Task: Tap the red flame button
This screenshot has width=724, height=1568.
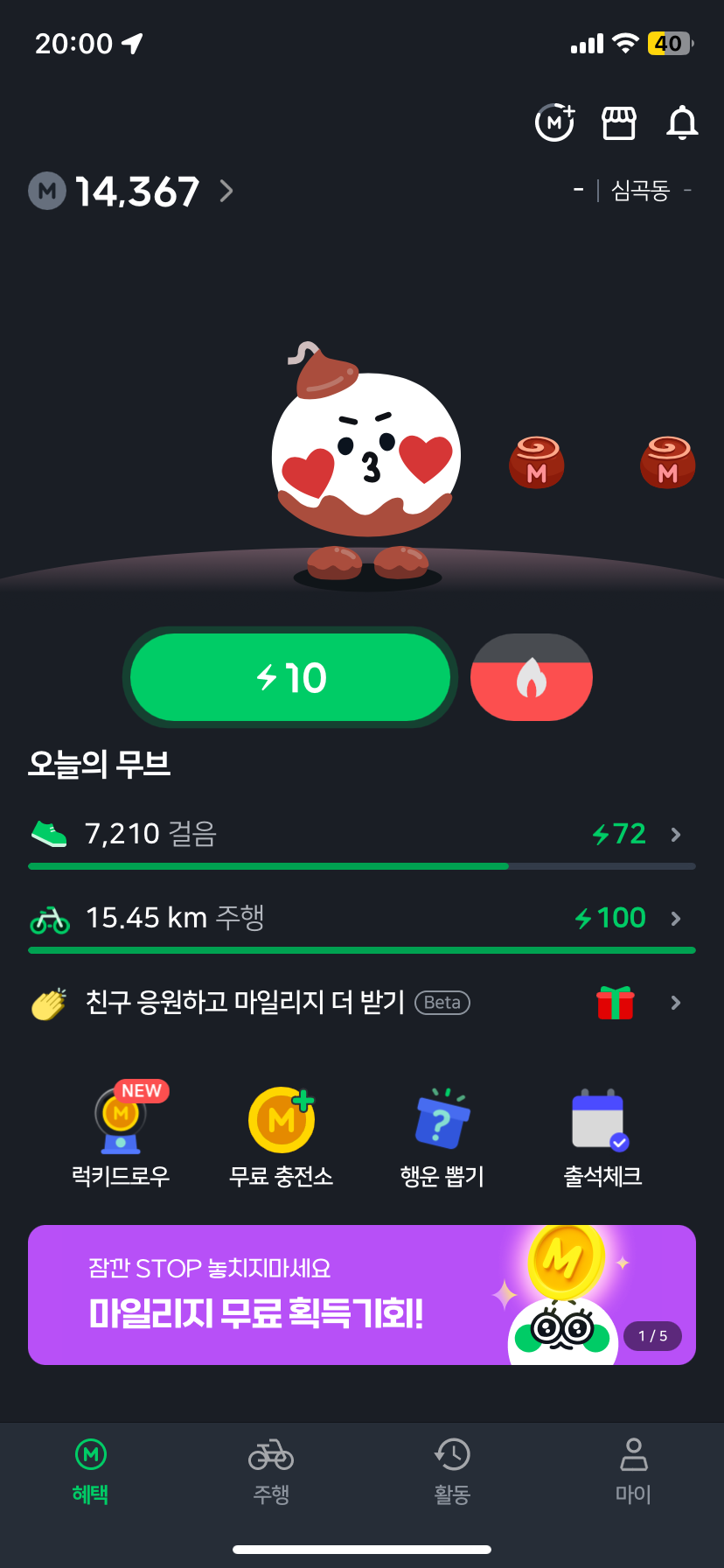Action: pos(531,677)
